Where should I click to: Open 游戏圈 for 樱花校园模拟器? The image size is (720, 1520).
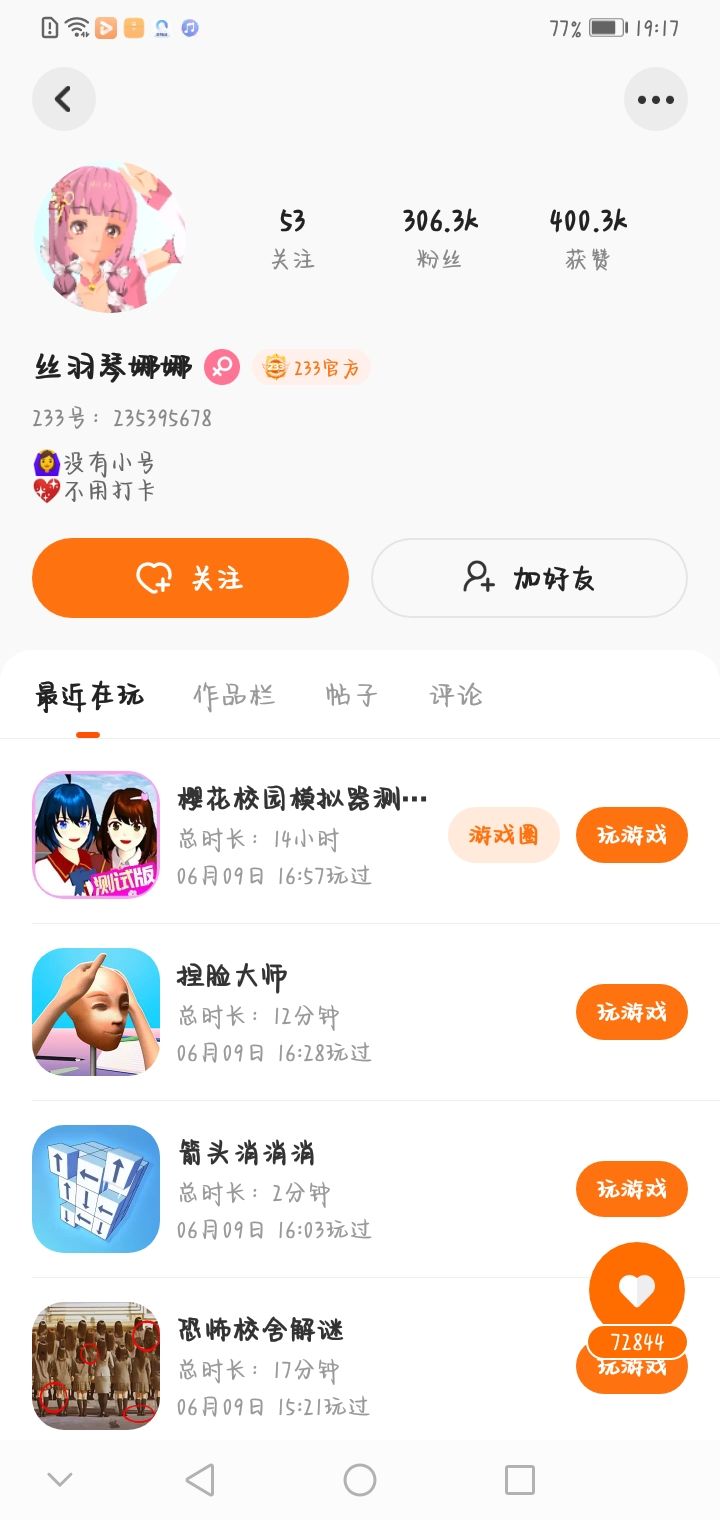pyautogui.click(x=503, y=835)
